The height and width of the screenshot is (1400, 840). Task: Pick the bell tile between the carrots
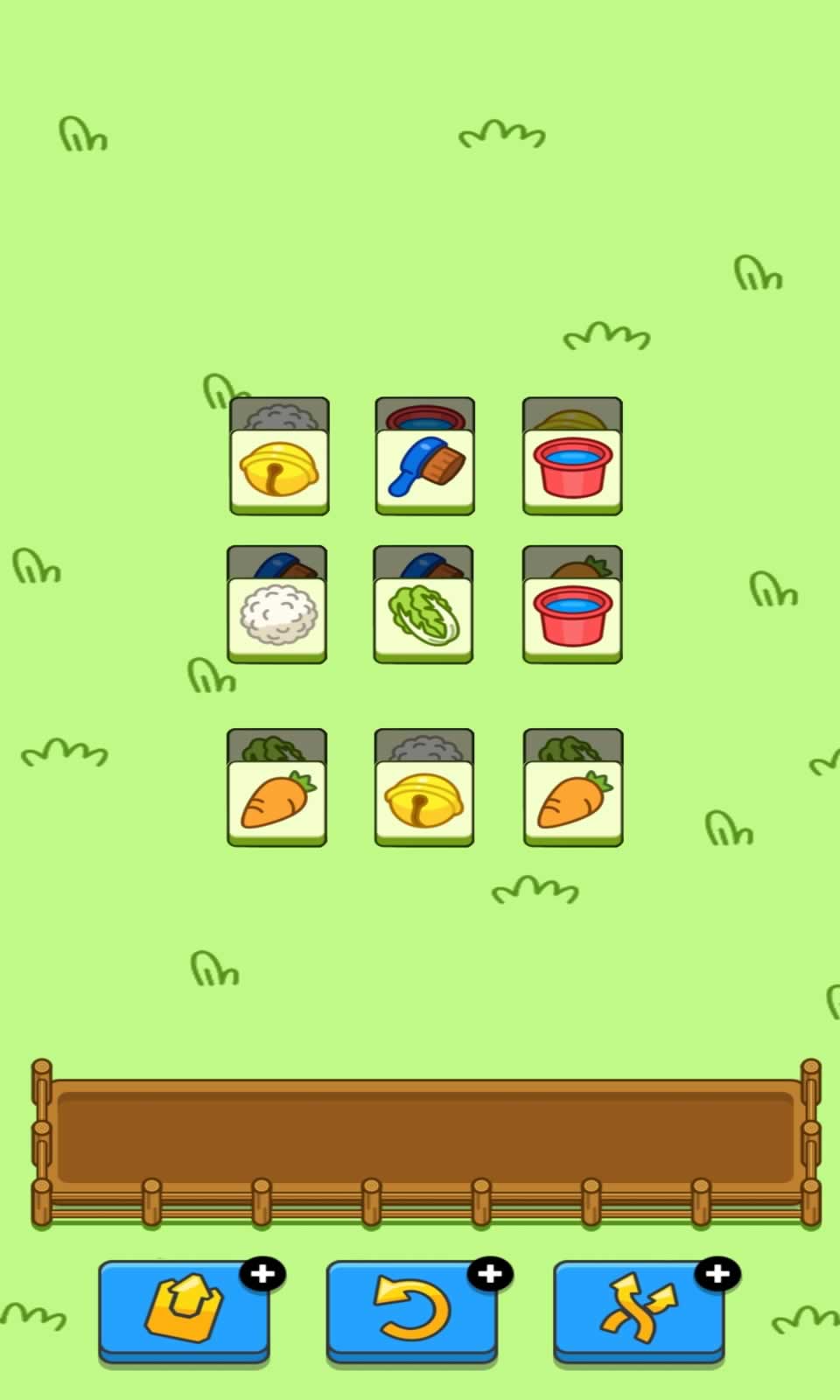click(x=424, y=801)
